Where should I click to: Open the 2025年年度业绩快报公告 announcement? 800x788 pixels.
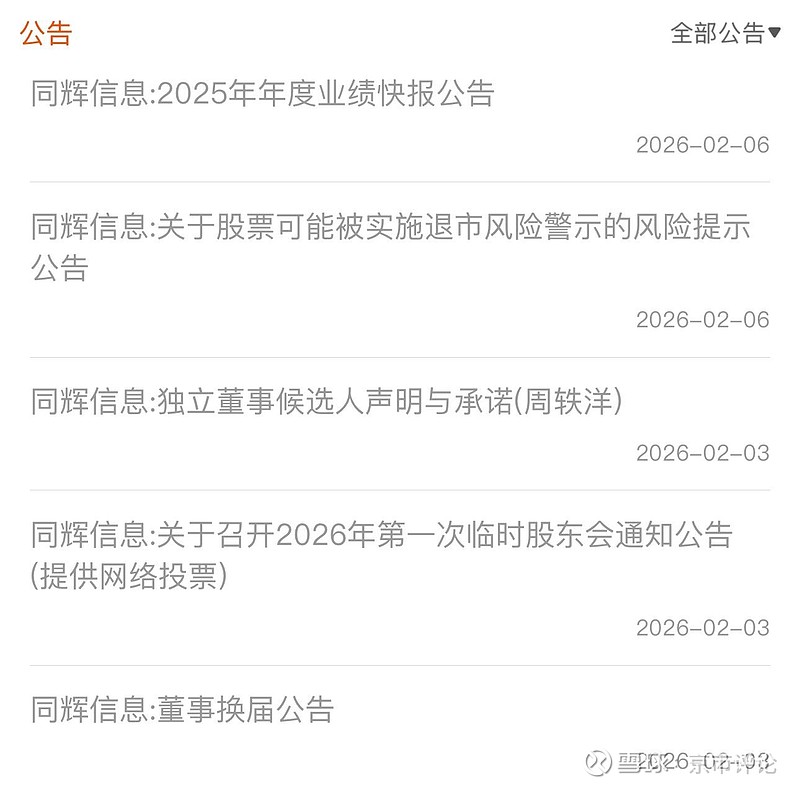tap(263, 94)
